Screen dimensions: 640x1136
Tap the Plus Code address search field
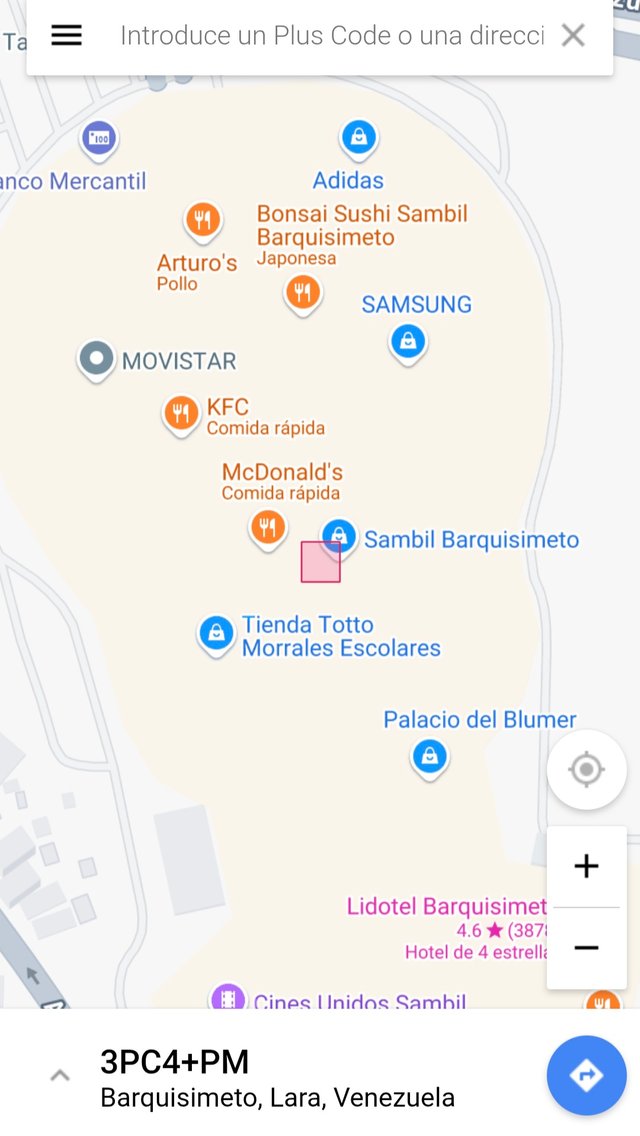coord(332,36)
